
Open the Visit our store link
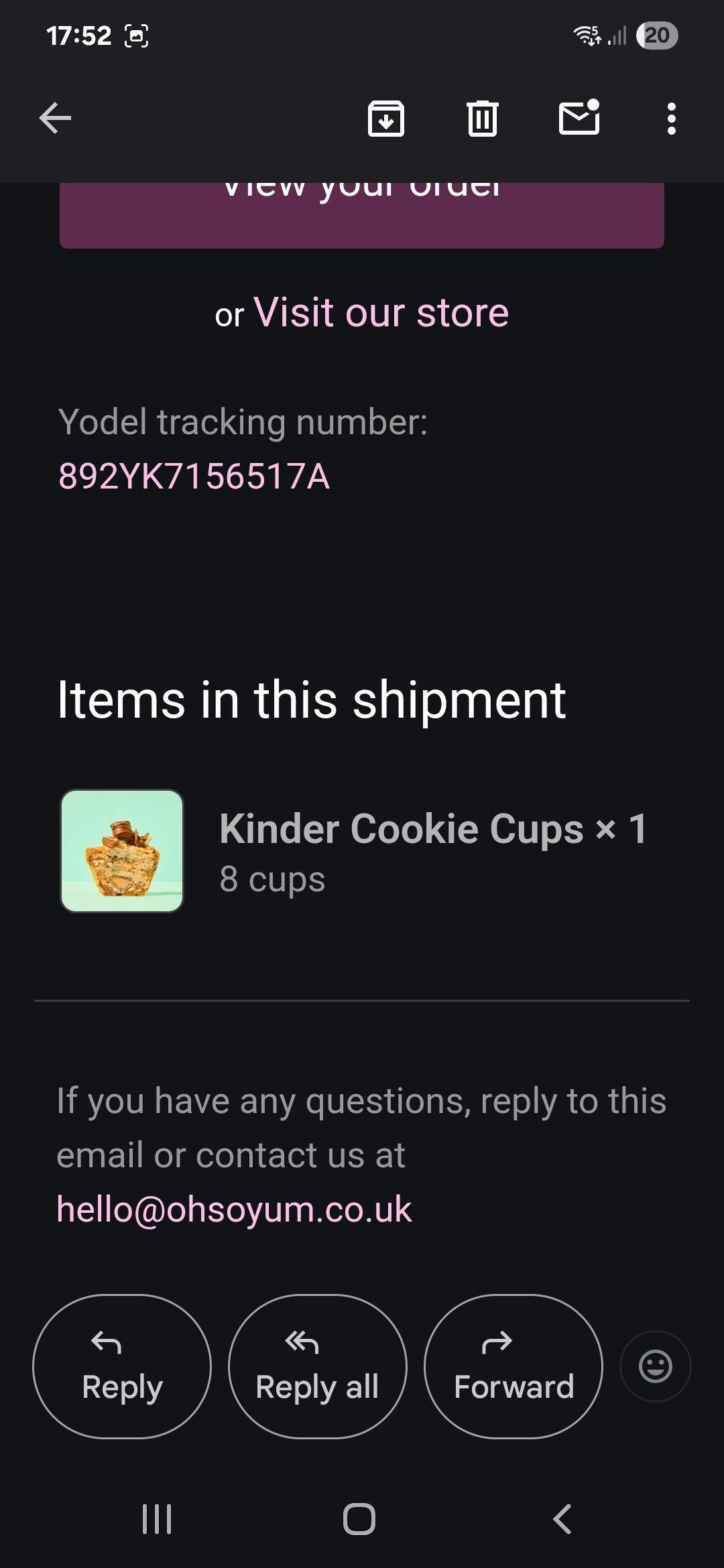(x=381, y=312)
